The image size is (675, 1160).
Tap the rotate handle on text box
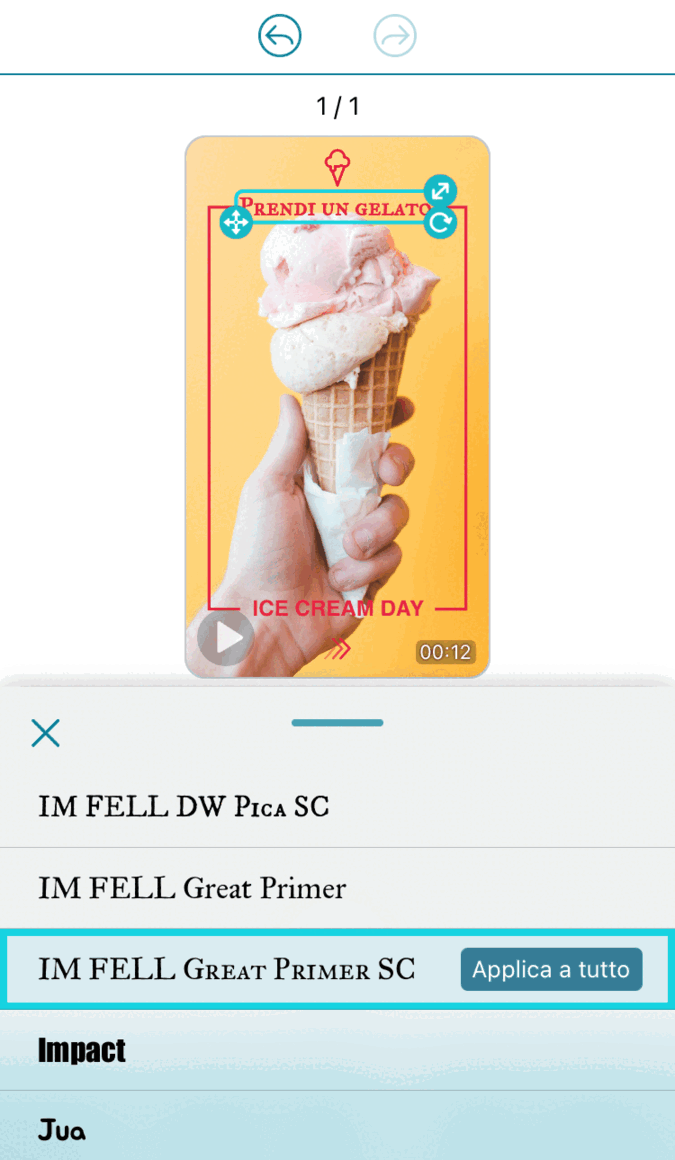[x=440, y=222]
